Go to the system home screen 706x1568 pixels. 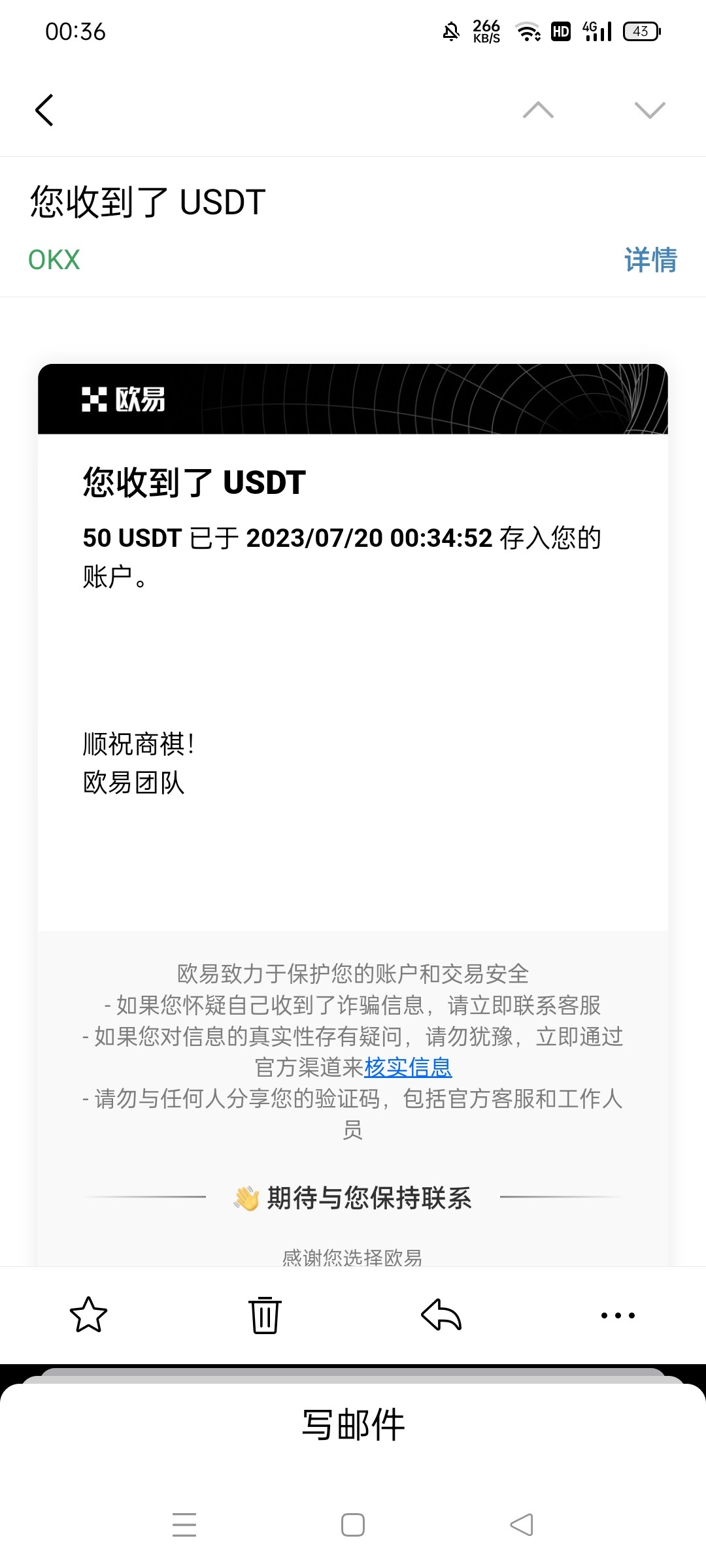353,1525
